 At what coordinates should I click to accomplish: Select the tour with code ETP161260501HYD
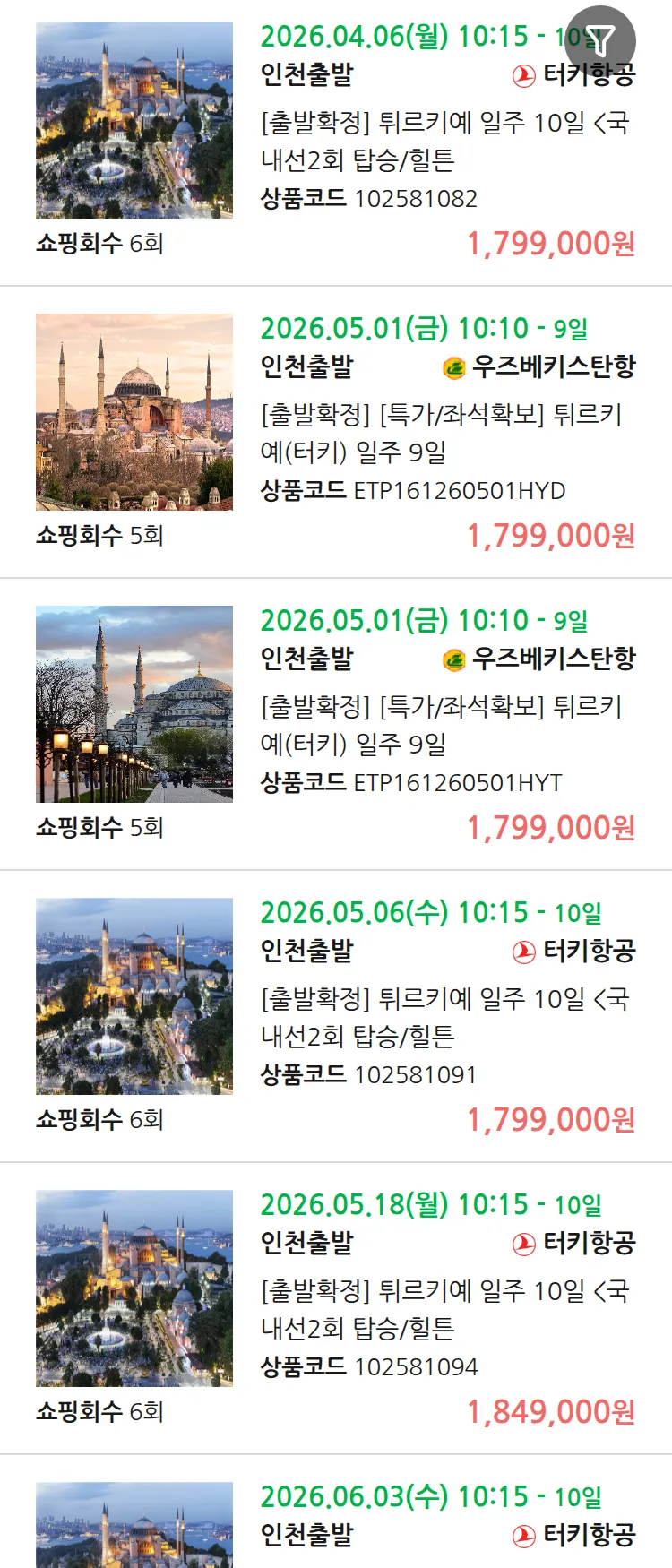coord(444,433)
